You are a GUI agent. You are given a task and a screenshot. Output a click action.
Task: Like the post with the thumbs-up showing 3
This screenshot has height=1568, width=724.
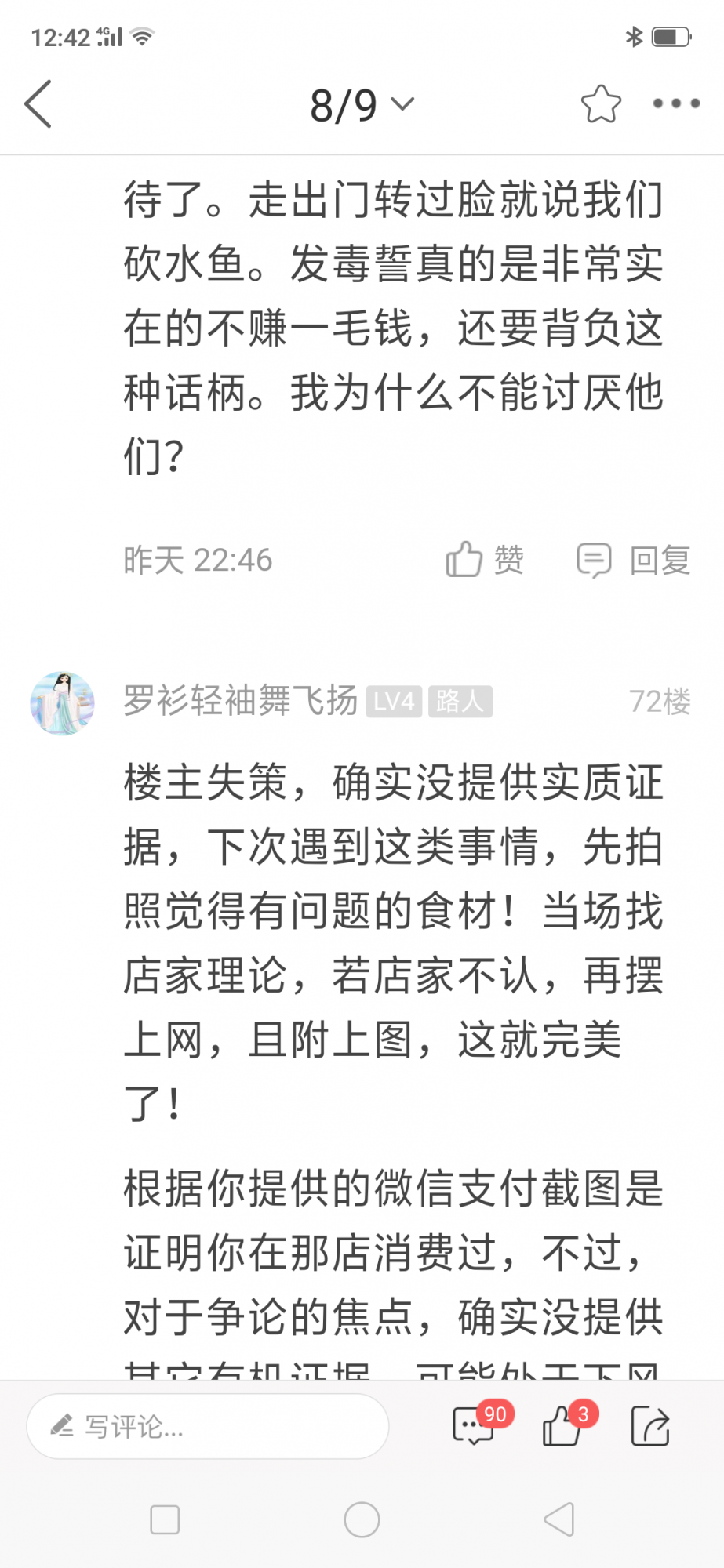click(x=563, y=1426)
